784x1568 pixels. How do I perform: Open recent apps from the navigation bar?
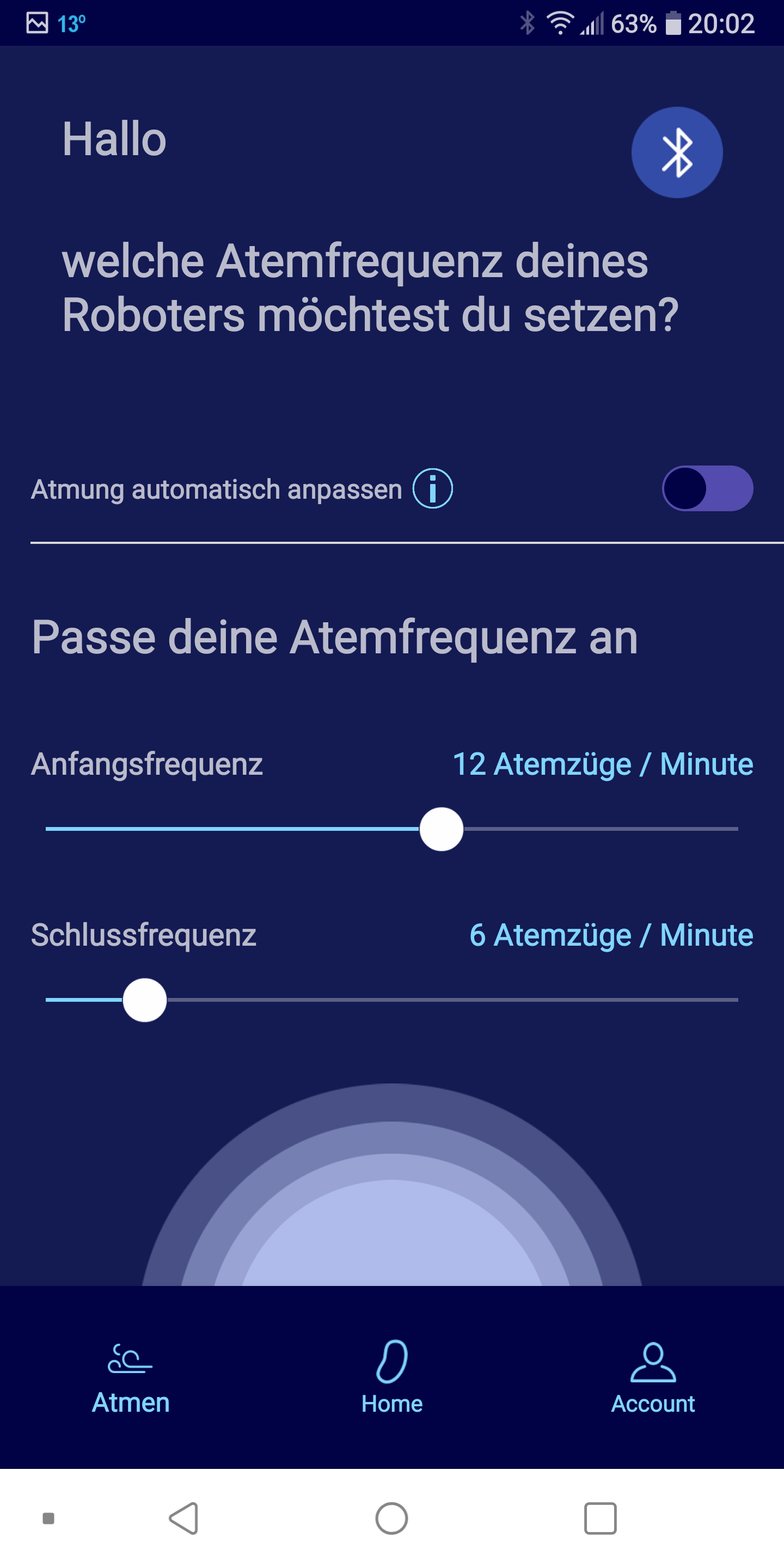coord(599,1518)
